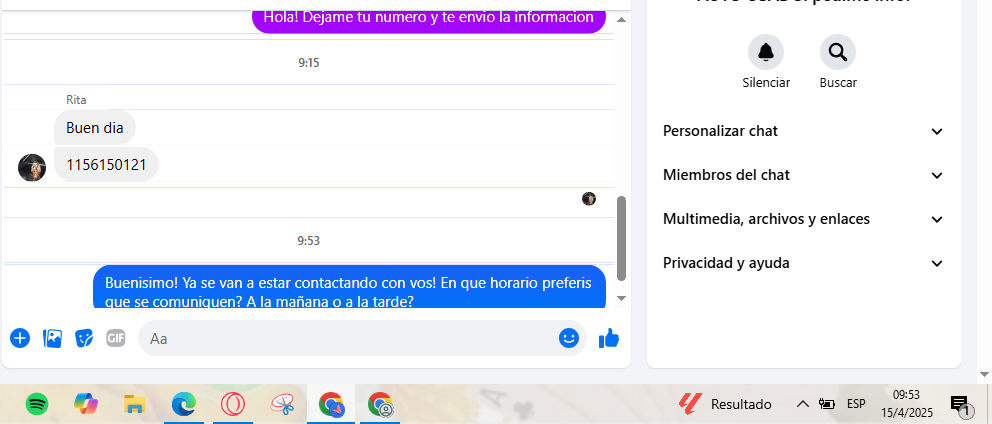Show hidden tray icons arrow
This screenshot has height=424, width=992.
click(x=802, y=404)
